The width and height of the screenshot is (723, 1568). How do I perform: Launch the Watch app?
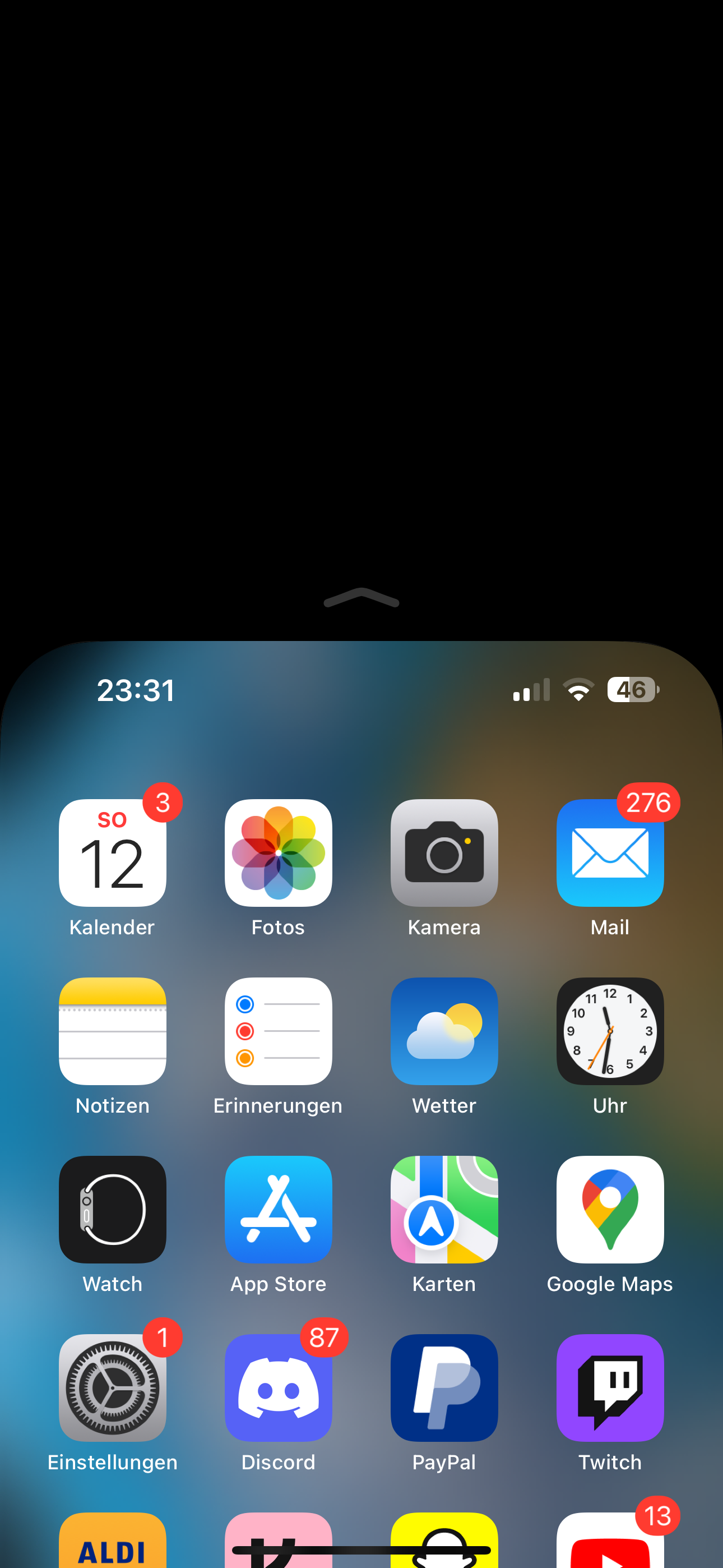113,1210
